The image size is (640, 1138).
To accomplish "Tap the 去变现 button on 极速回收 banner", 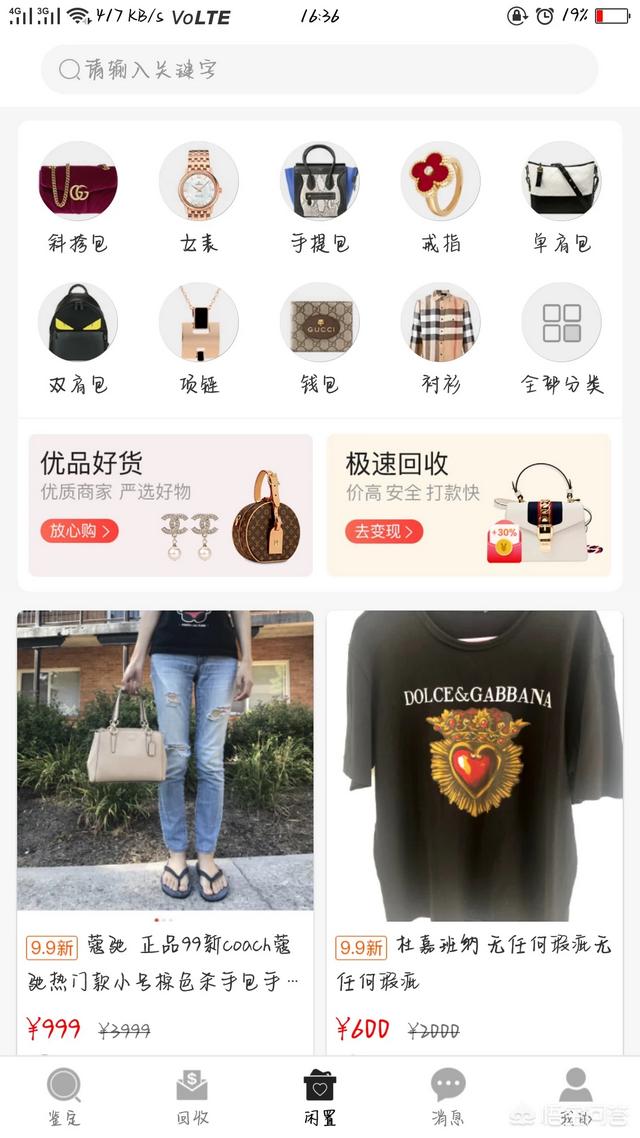I will coord(384,531).
